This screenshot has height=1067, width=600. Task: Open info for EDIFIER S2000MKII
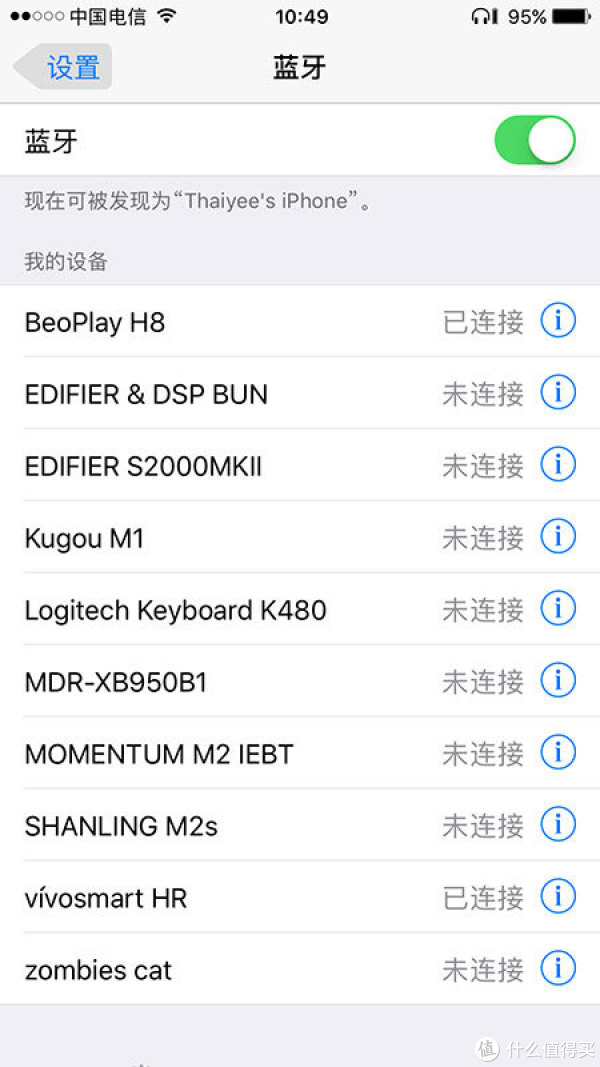558,465
